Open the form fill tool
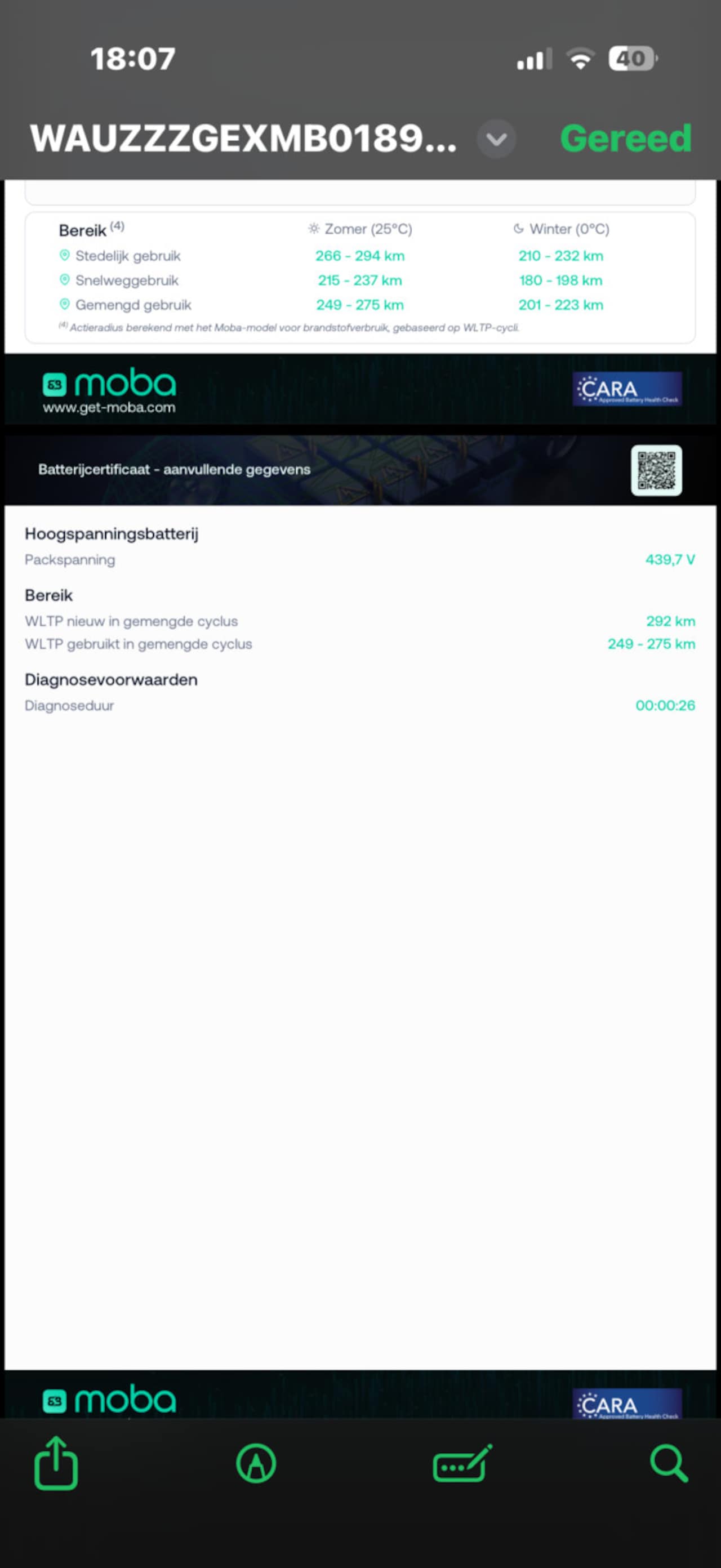 461,1463
